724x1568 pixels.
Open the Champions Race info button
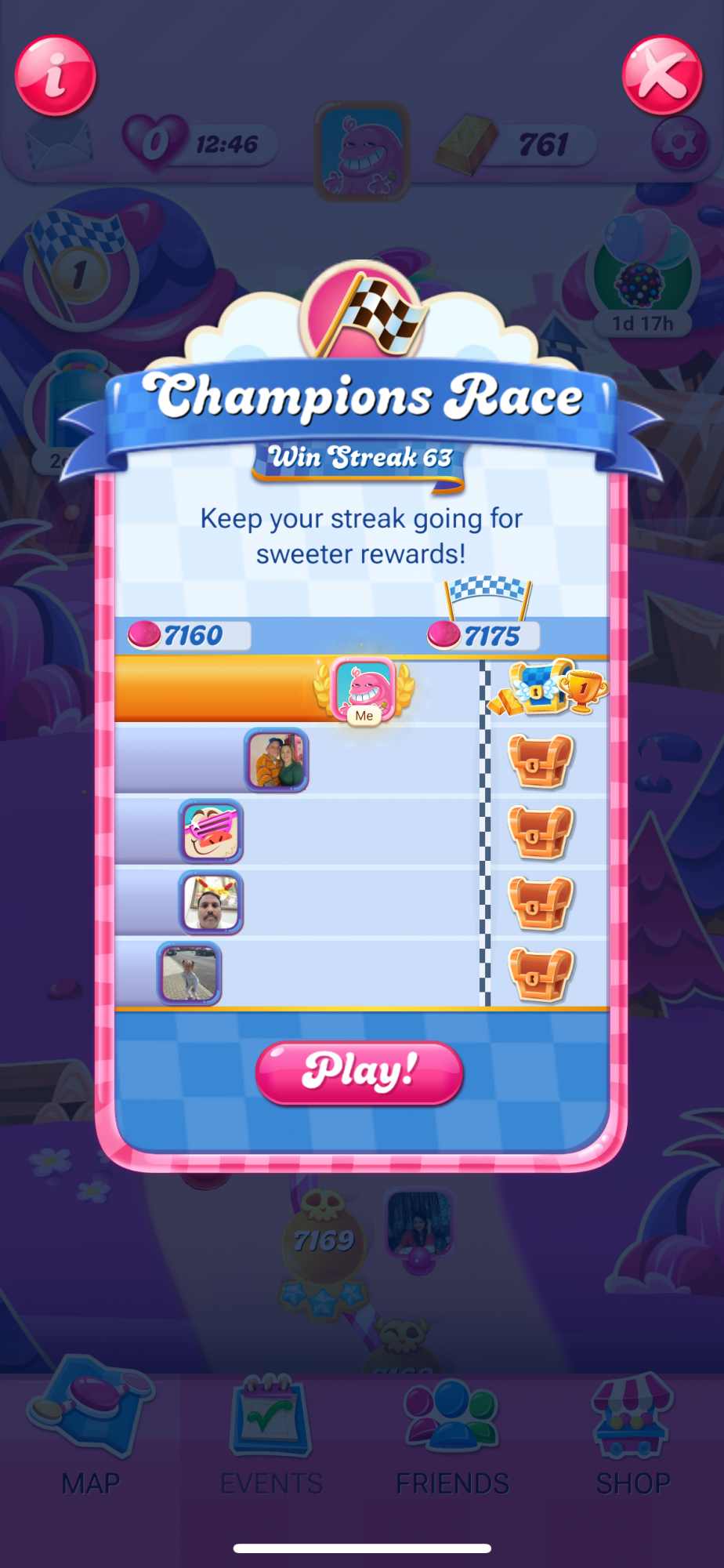pos(56,76)
